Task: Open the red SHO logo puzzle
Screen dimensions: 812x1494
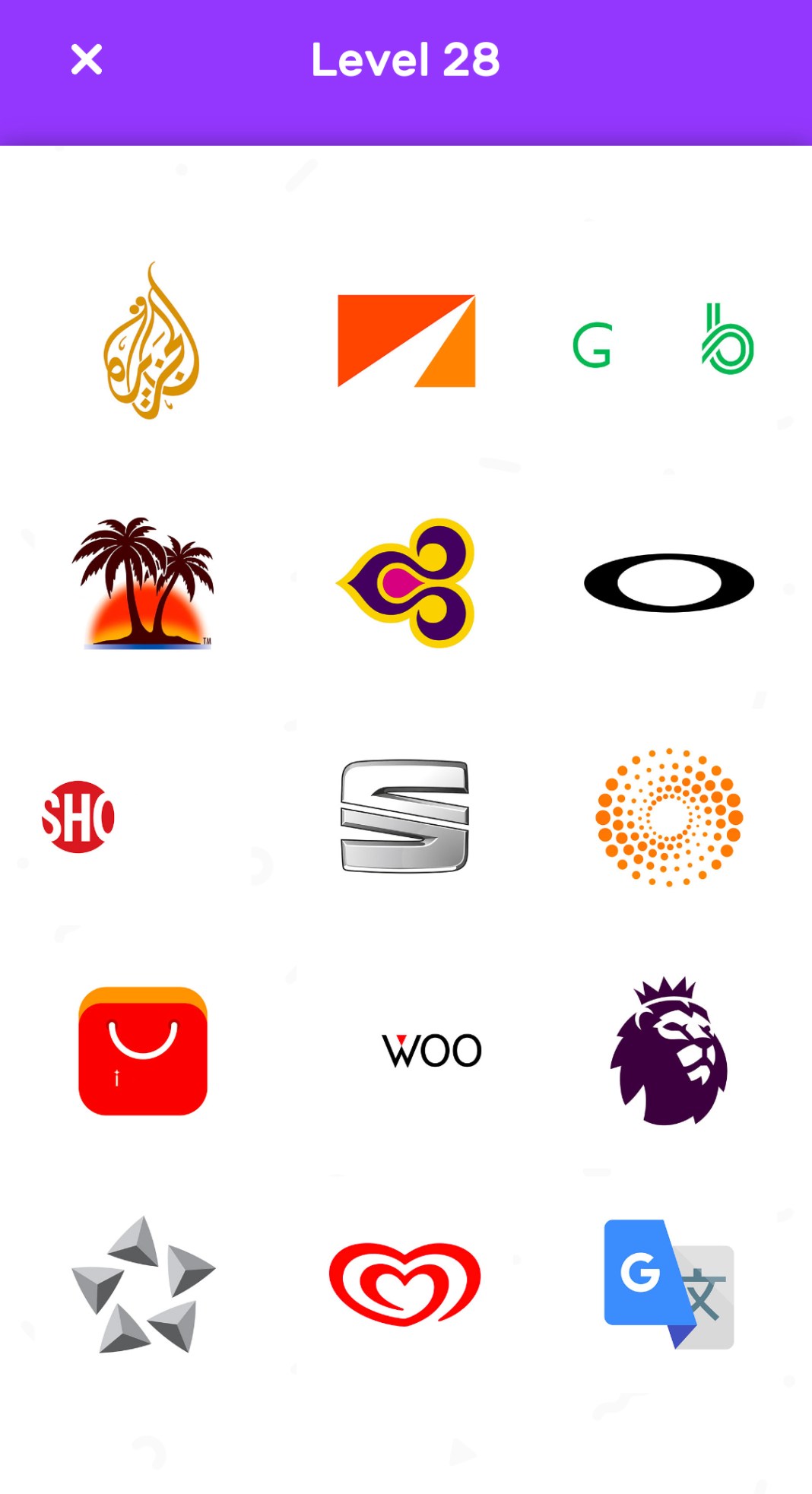Action: click(x=78, y=817)
